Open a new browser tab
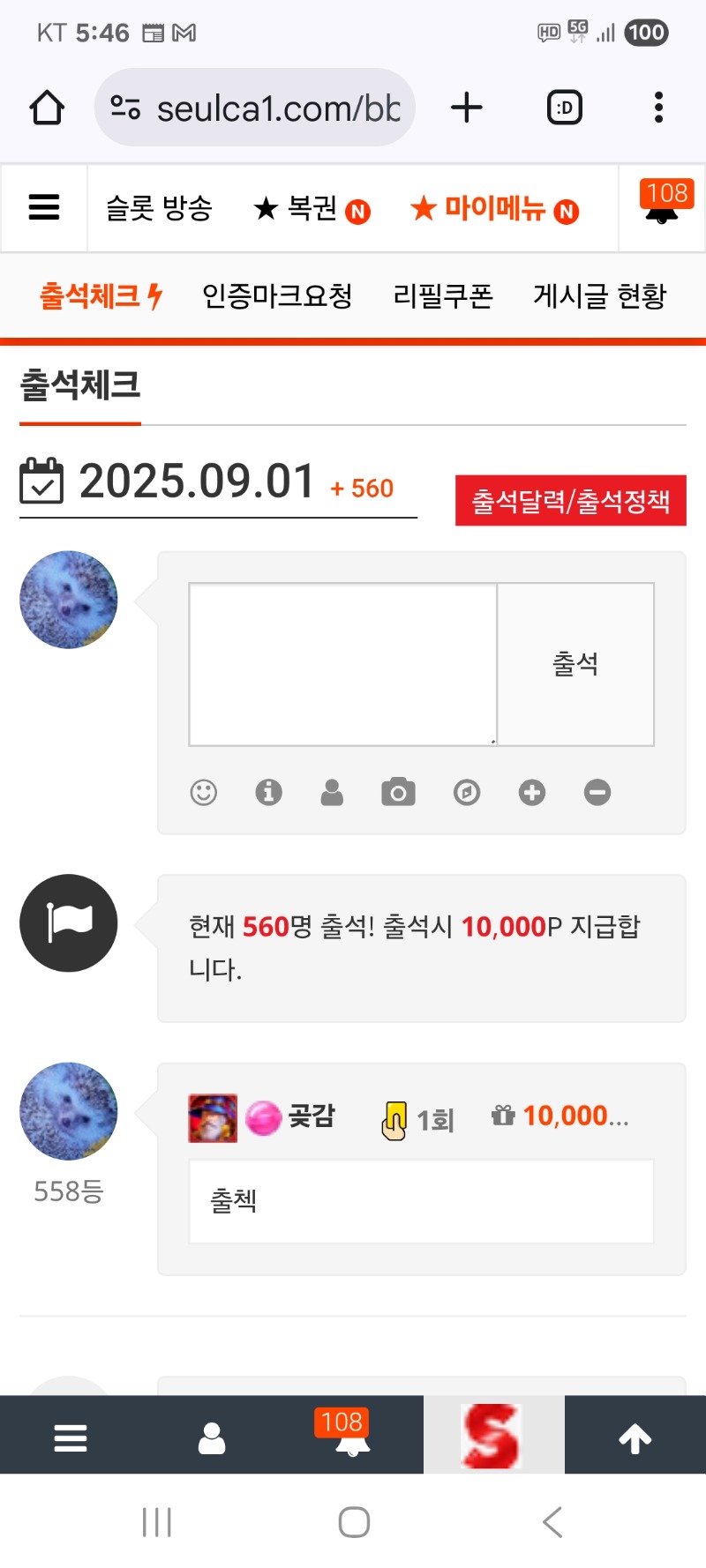The height and width of the screenshot is (1568, 706). click(466, 108)
